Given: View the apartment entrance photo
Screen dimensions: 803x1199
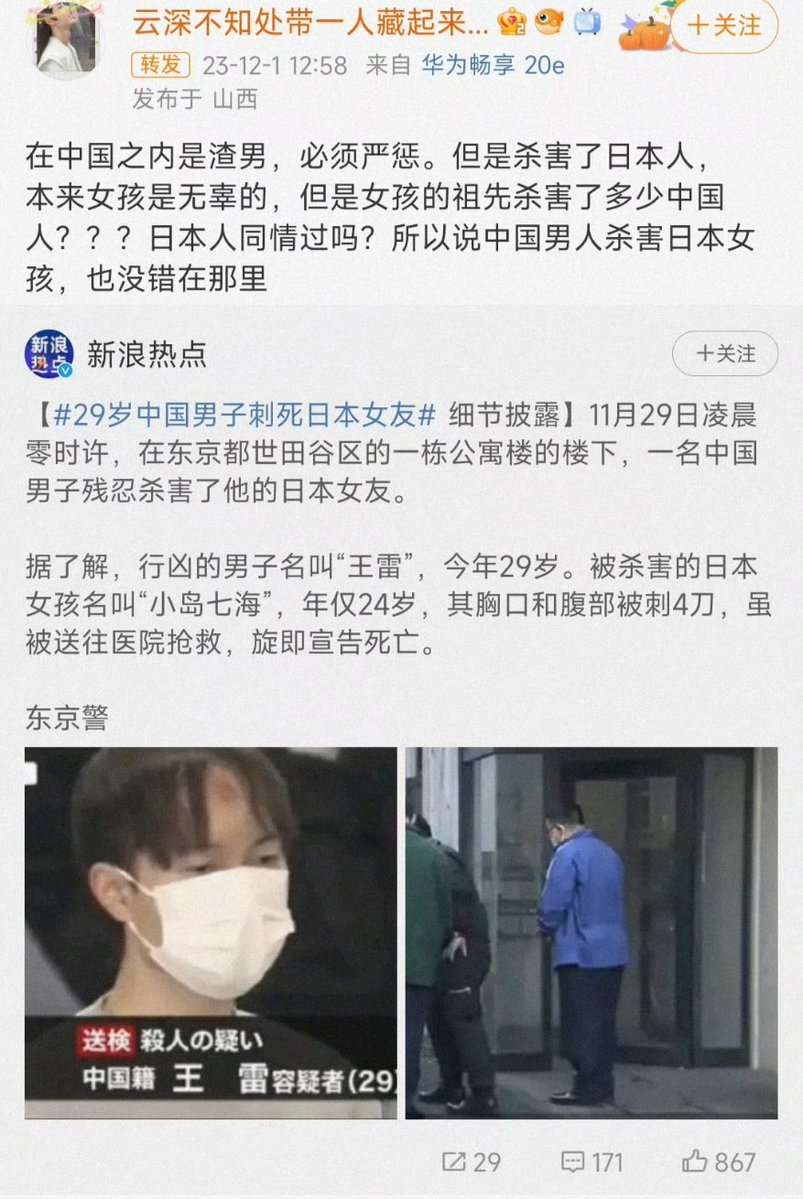Looking at the screenshot, I should [591, 934].
